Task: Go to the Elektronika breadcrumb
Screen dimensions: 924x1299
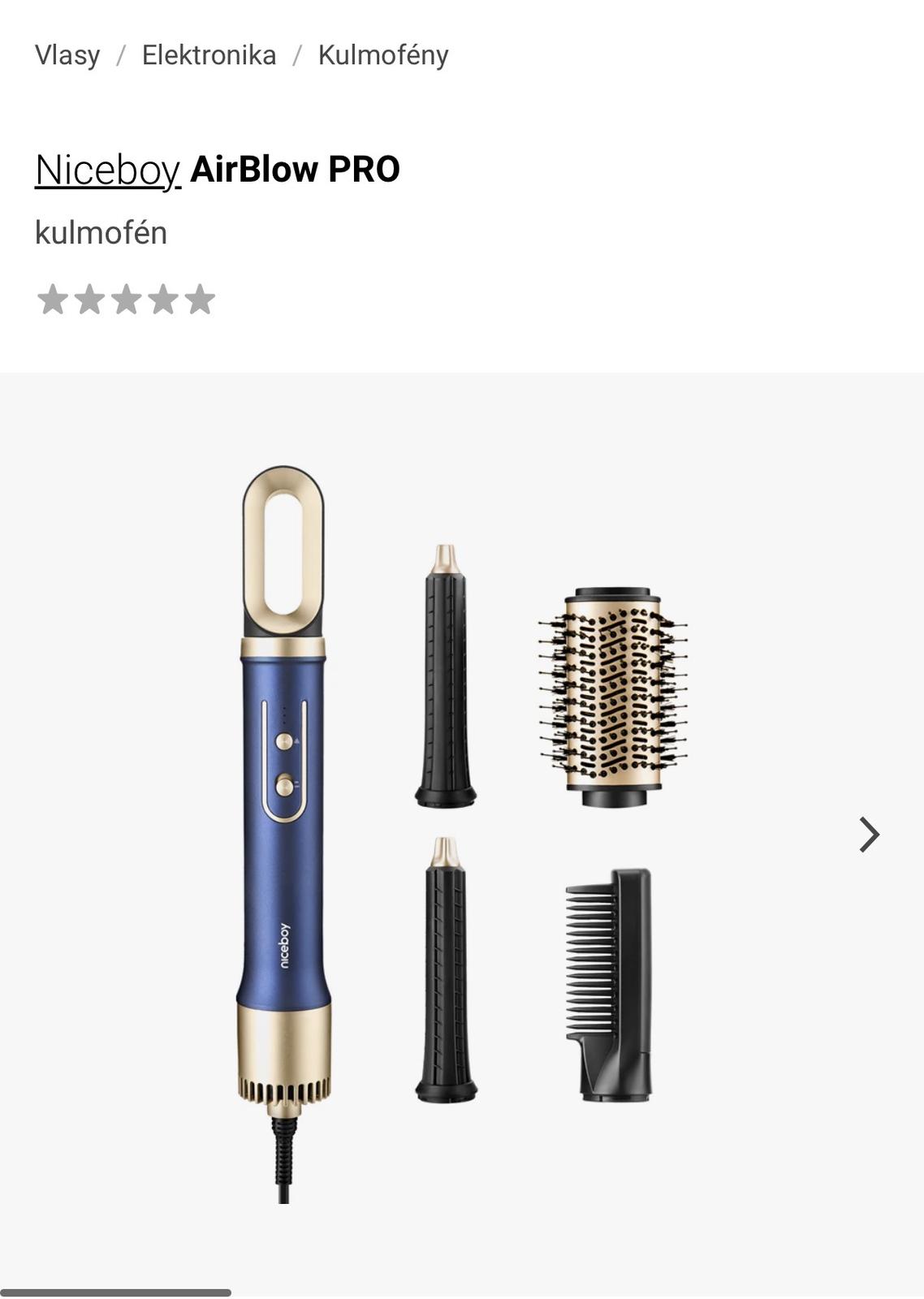Action: pos(209,55)
